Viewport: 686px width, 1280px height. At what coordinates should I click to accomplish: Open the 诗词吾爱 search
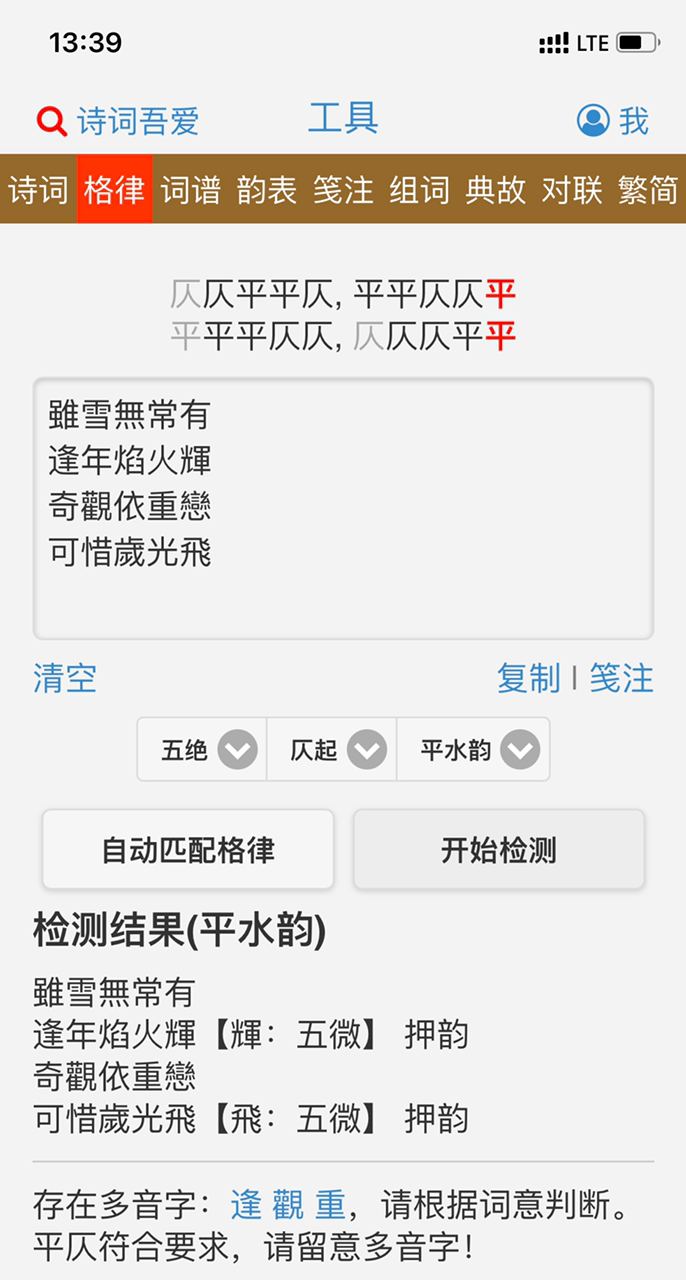tap(118, 121)
